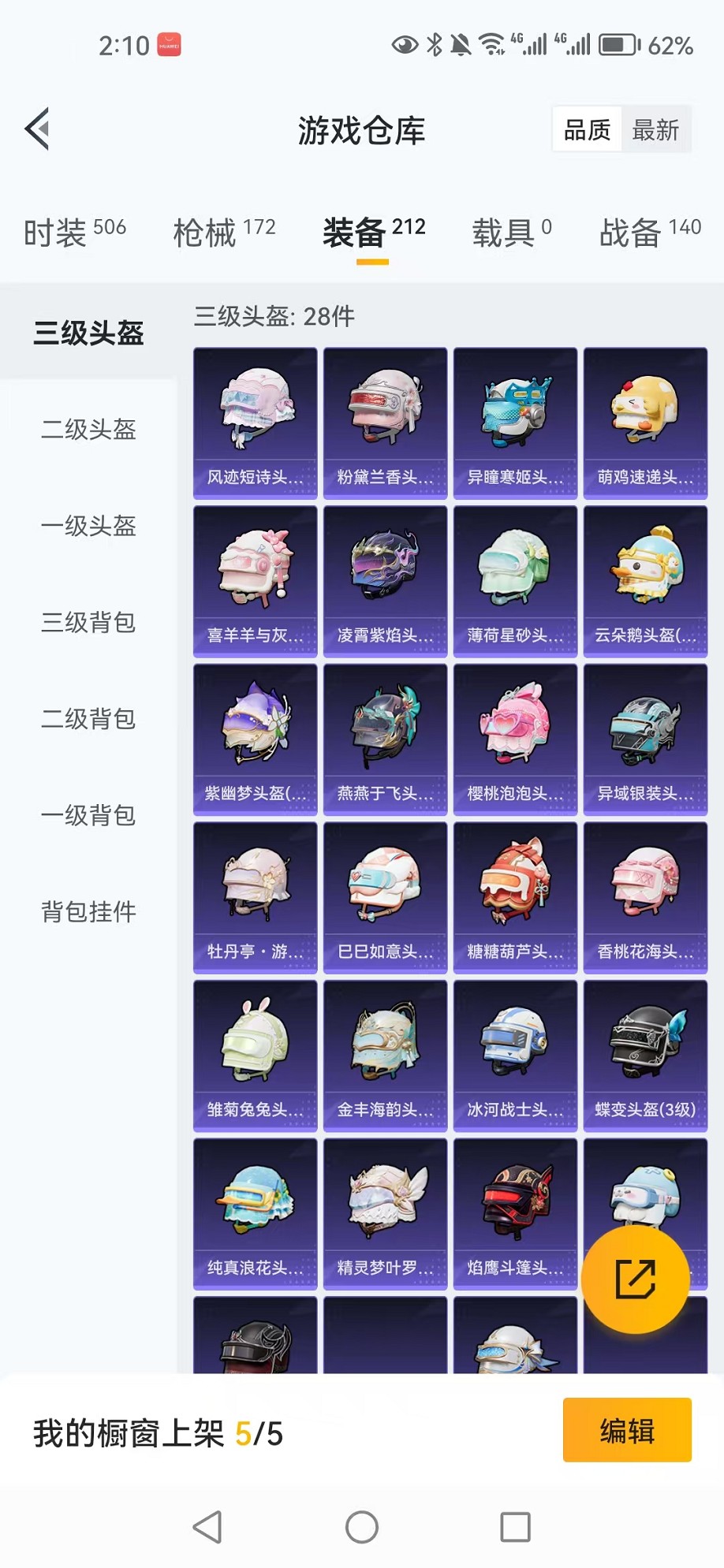Screen dimensions: 724x1568
Task: Sort by 品质
Action: point(587,130)
